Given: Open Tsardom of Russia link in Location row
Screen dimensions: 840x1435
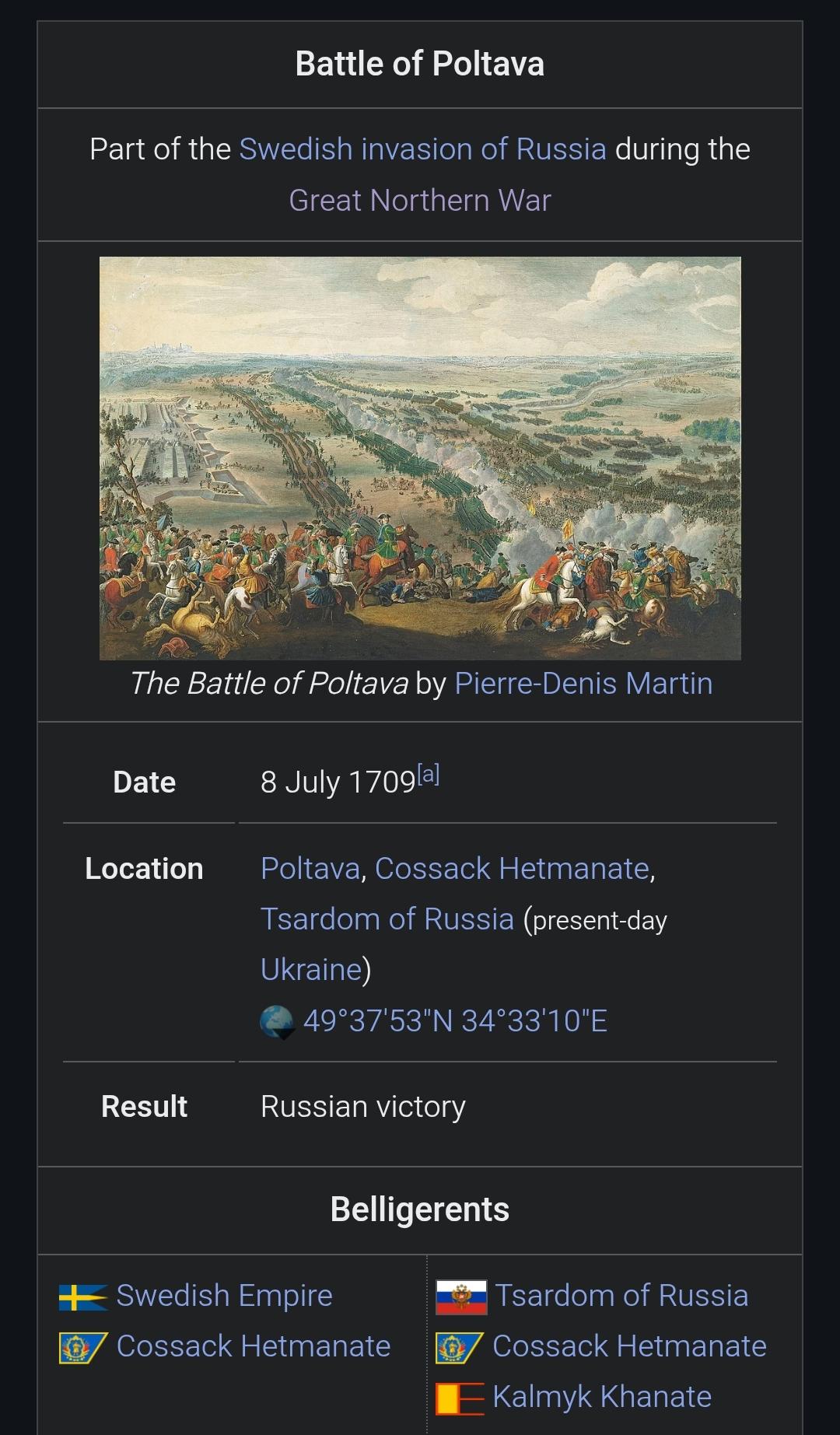Looking at the screenshot, I should tap(387, 919).
